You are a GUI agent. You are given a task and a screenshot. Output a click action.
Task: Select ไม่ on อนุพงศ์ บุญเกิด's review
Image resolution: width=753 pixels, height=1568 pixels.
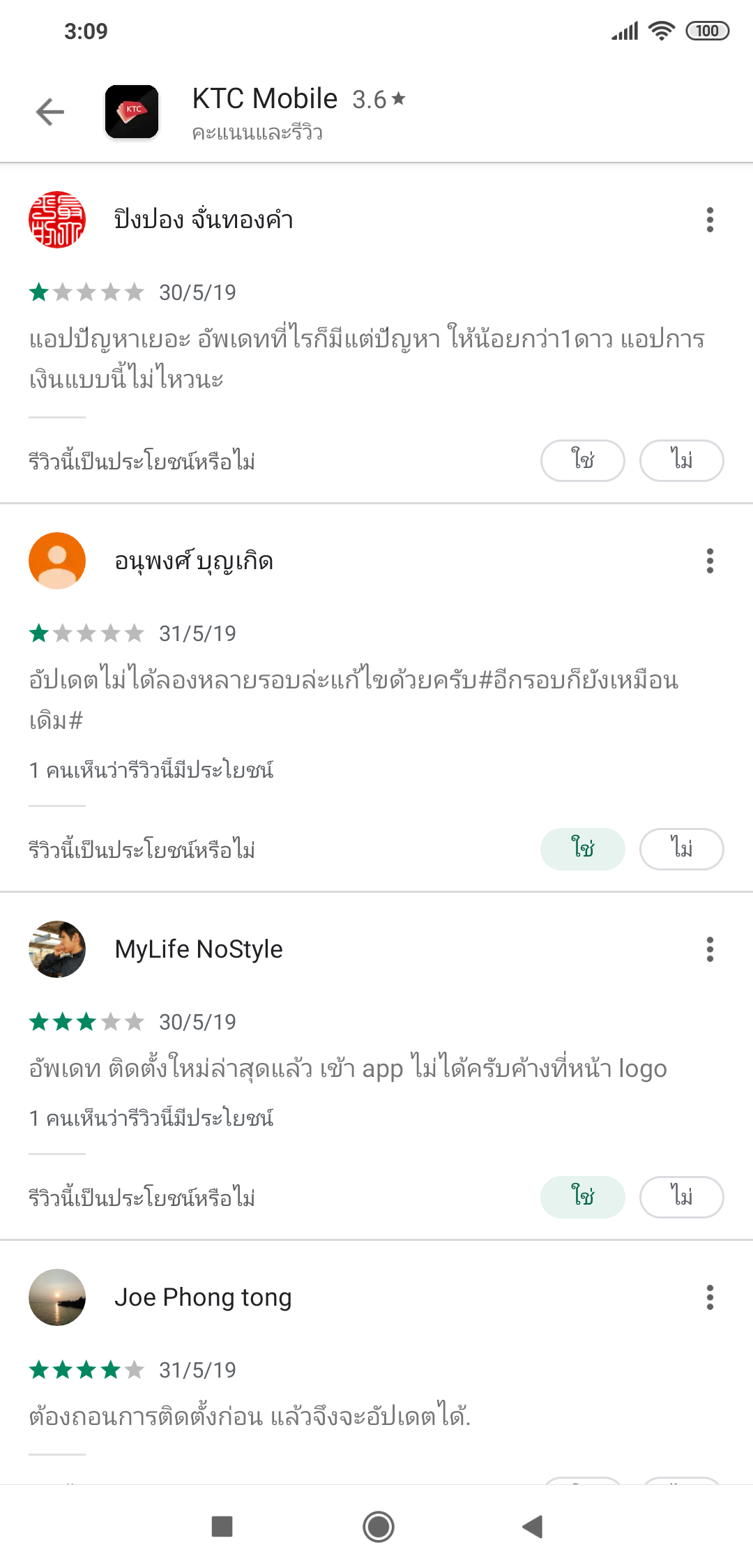pyautogui.click(x=681, y=849)
